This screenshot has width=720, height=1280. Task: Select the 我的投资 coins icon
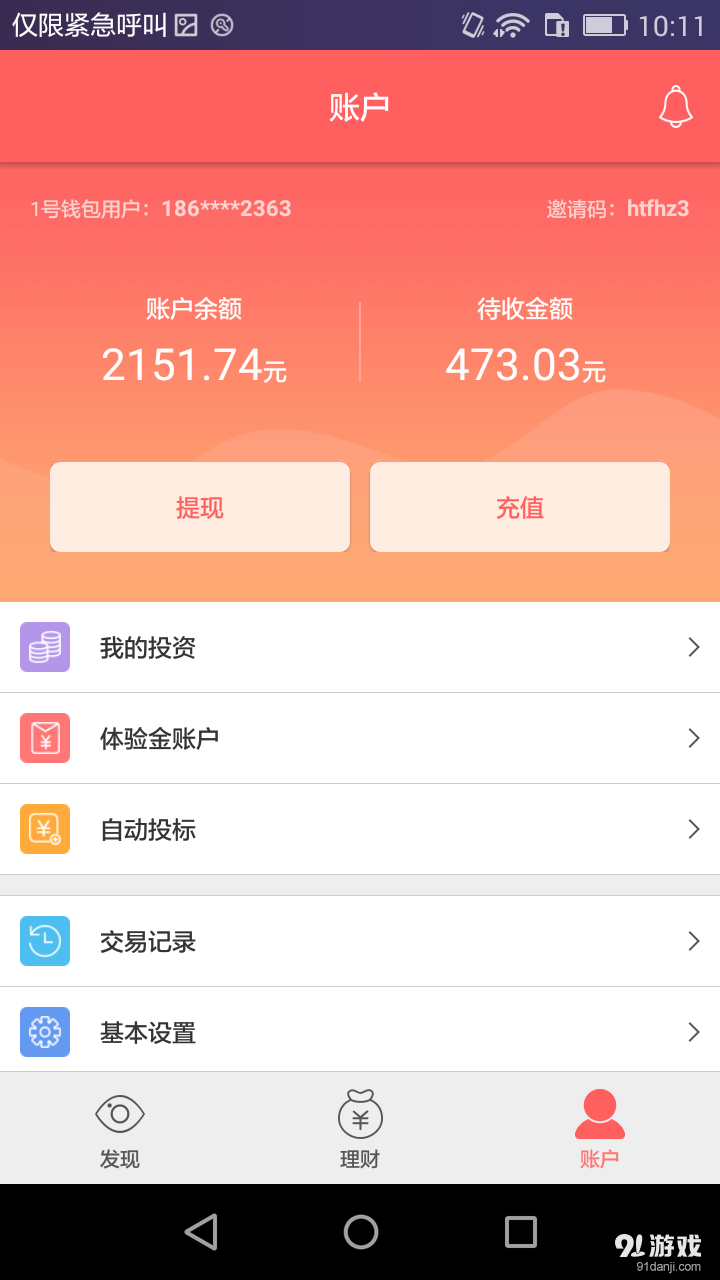click(x=44, y=647)
